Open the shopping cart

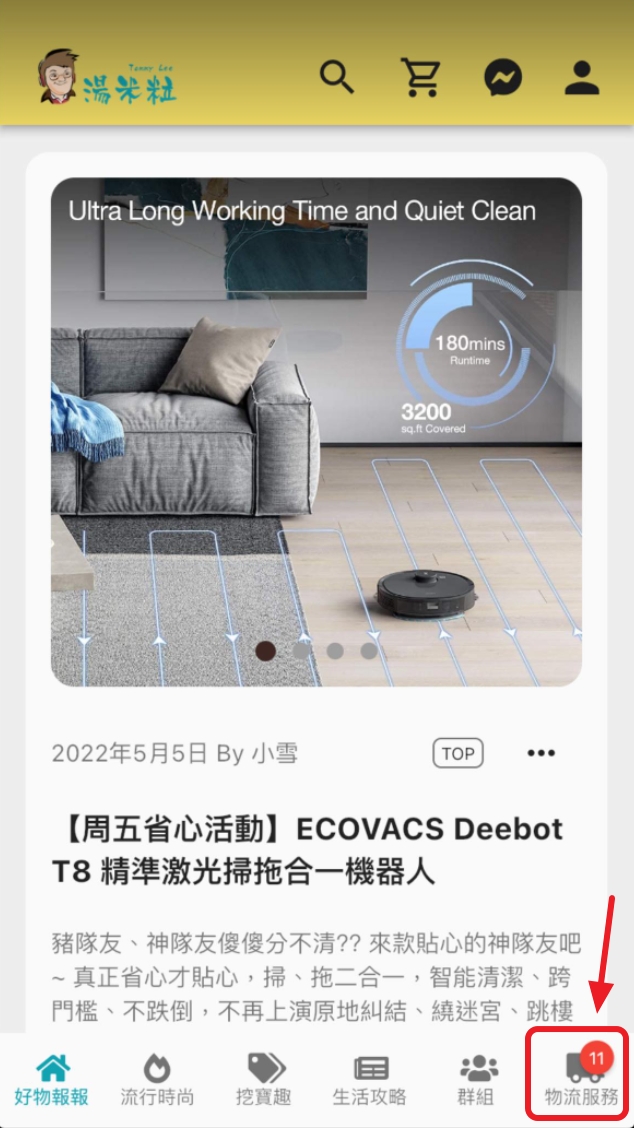point(420,77)
